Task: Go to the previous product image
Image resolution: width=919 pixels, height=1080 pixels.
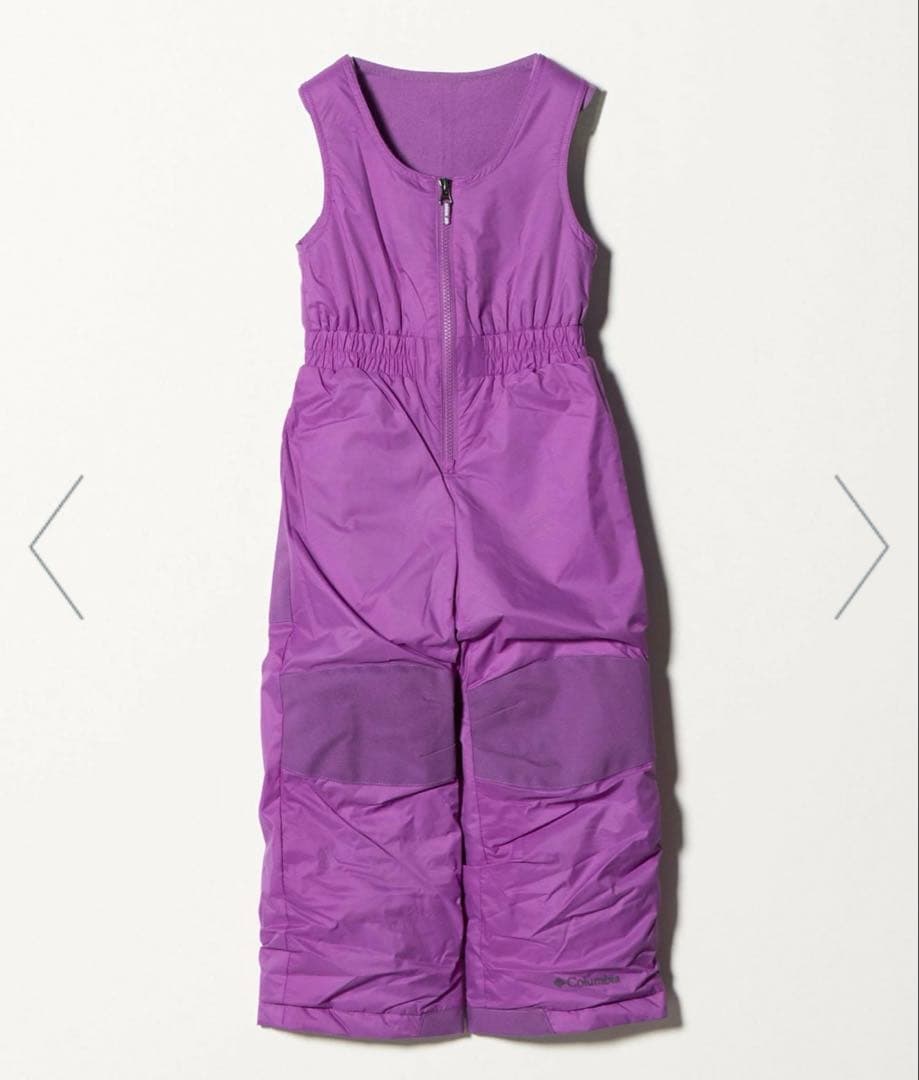Action: coord(57,547)
